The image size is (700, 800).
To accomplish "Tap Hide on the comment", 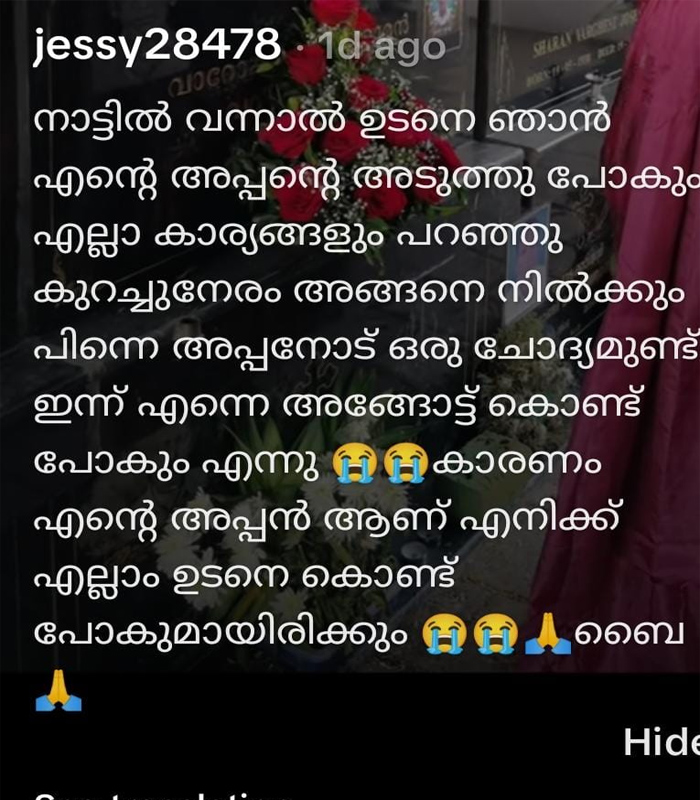I will point(660,742).
